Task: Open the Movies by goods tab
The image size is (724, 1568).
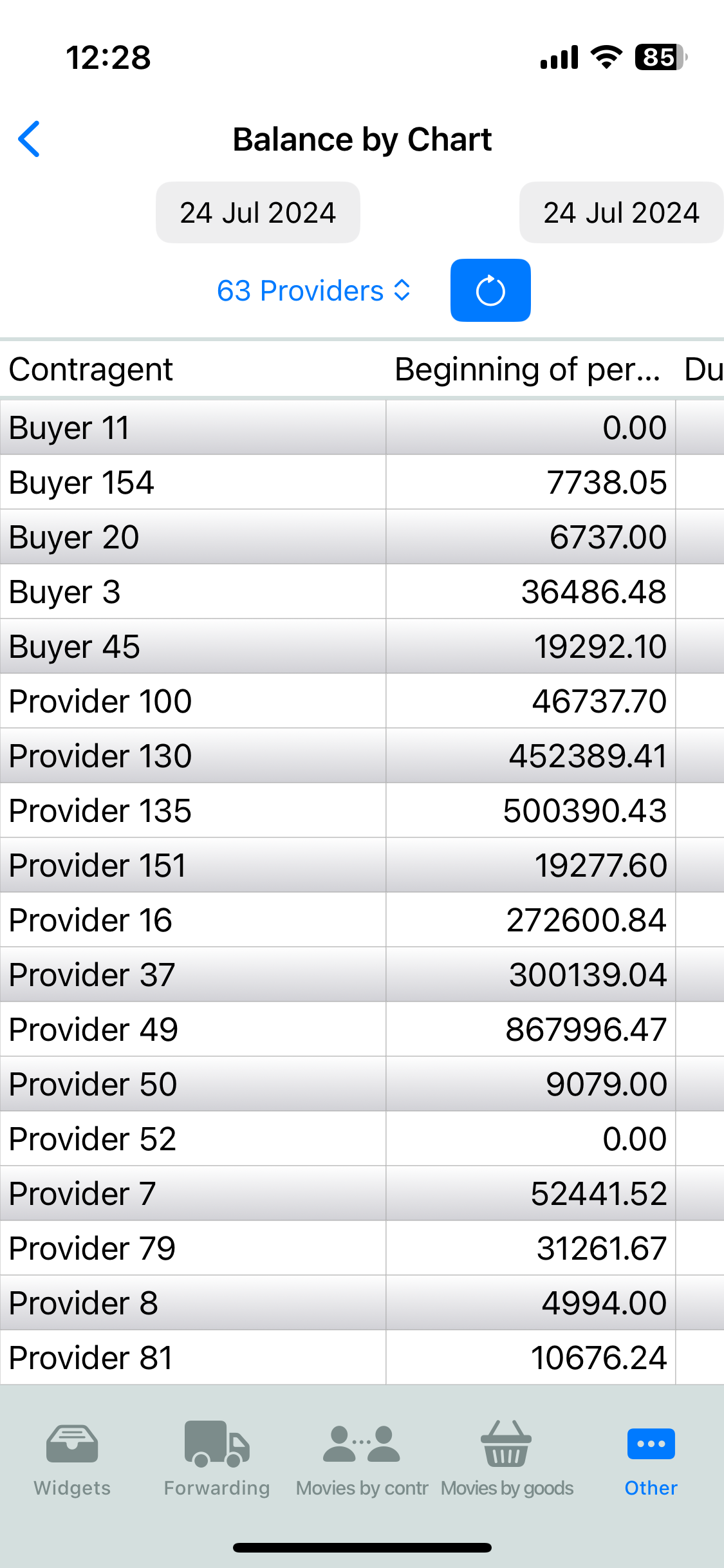Action: (507, 1459)
